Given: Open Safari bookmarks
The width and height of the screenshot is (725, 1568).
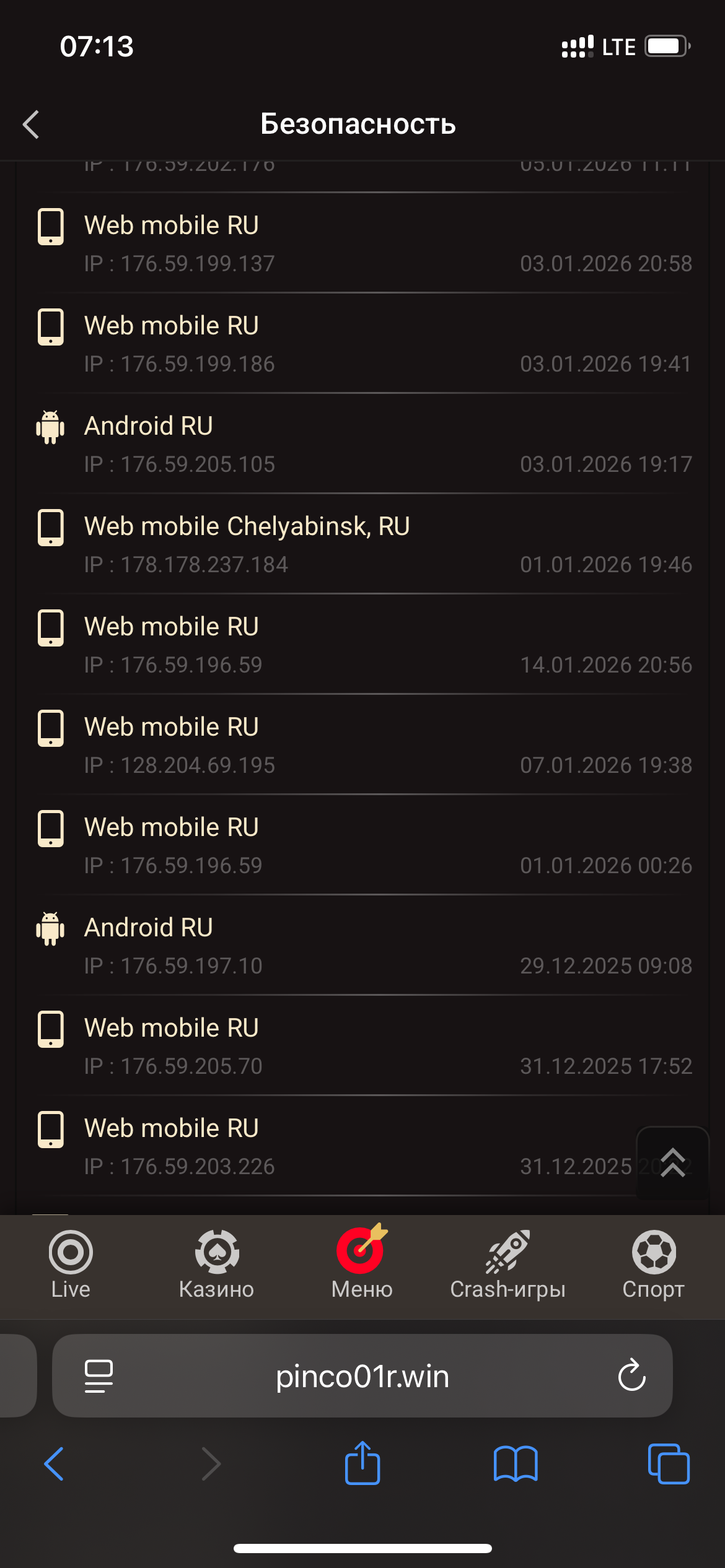Looking at the screenshot, I should (x=515, y=1464).
